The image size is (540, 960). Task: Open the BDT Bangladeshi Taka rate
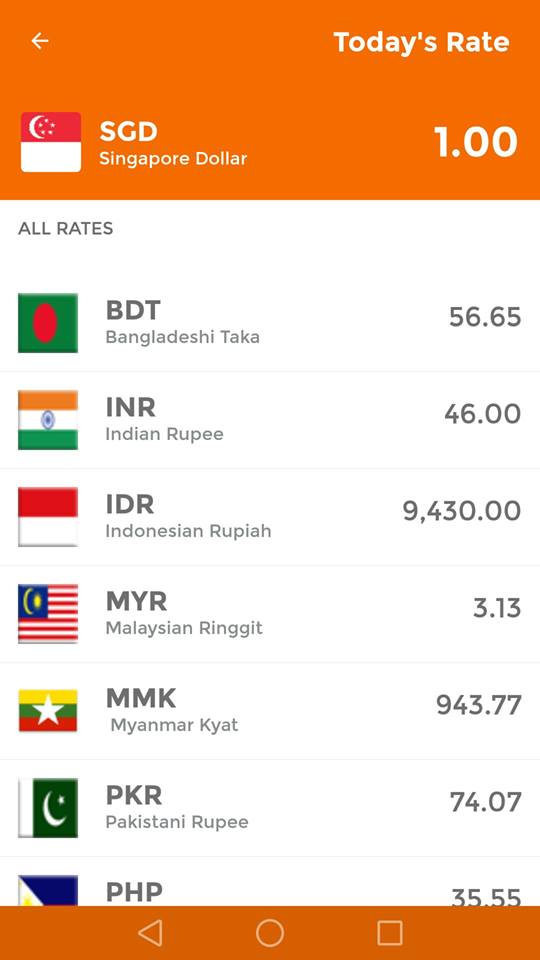pyautogui.click(x=270, y=323)
